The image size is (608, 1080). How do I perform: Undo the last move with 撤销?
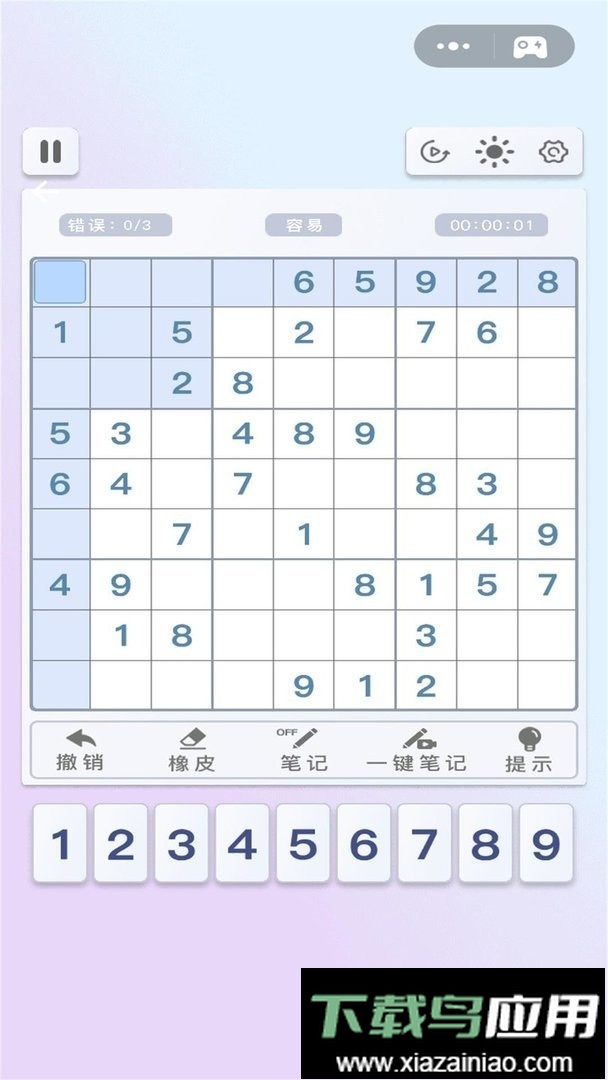coord(80,750)
